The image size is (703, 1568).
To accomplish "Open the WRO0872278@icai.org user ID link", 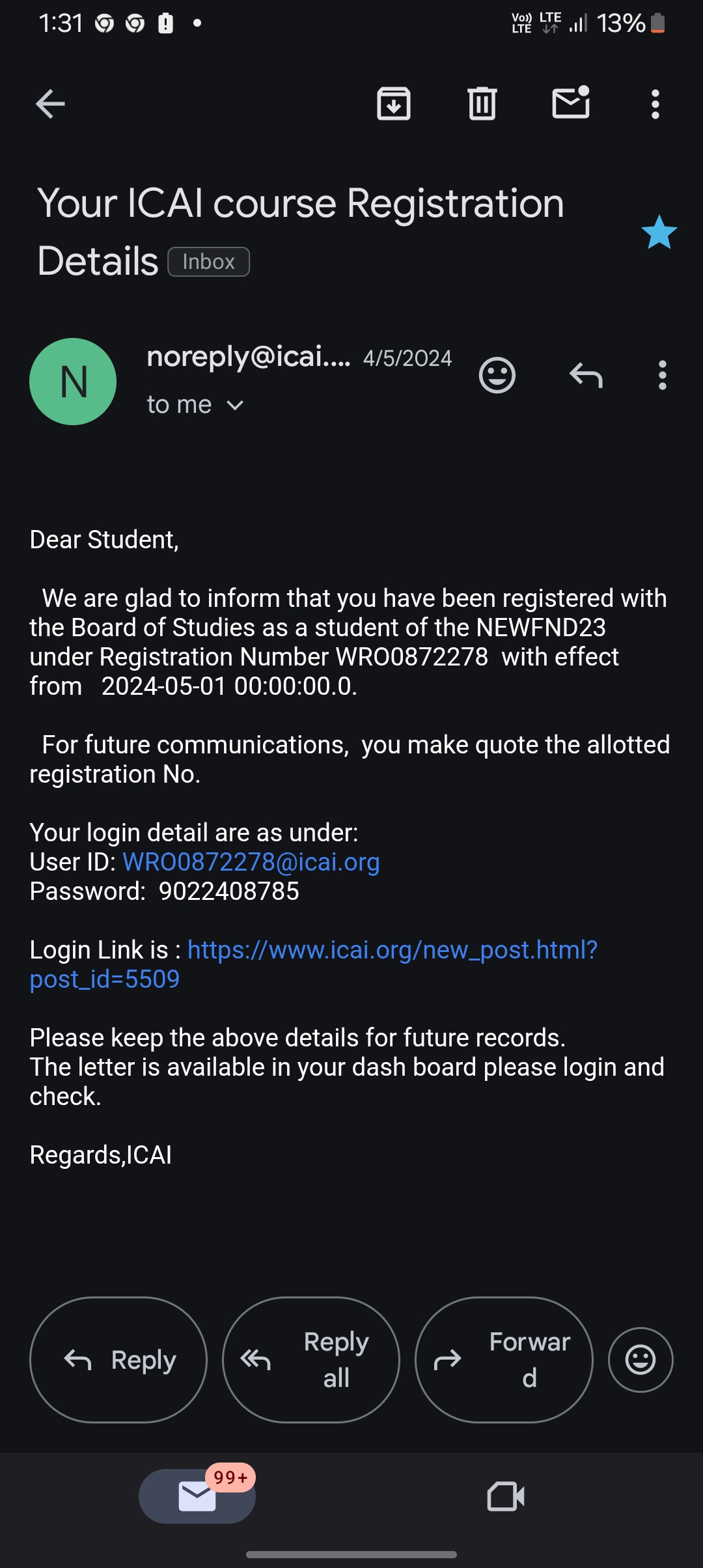I will [251, 862].
